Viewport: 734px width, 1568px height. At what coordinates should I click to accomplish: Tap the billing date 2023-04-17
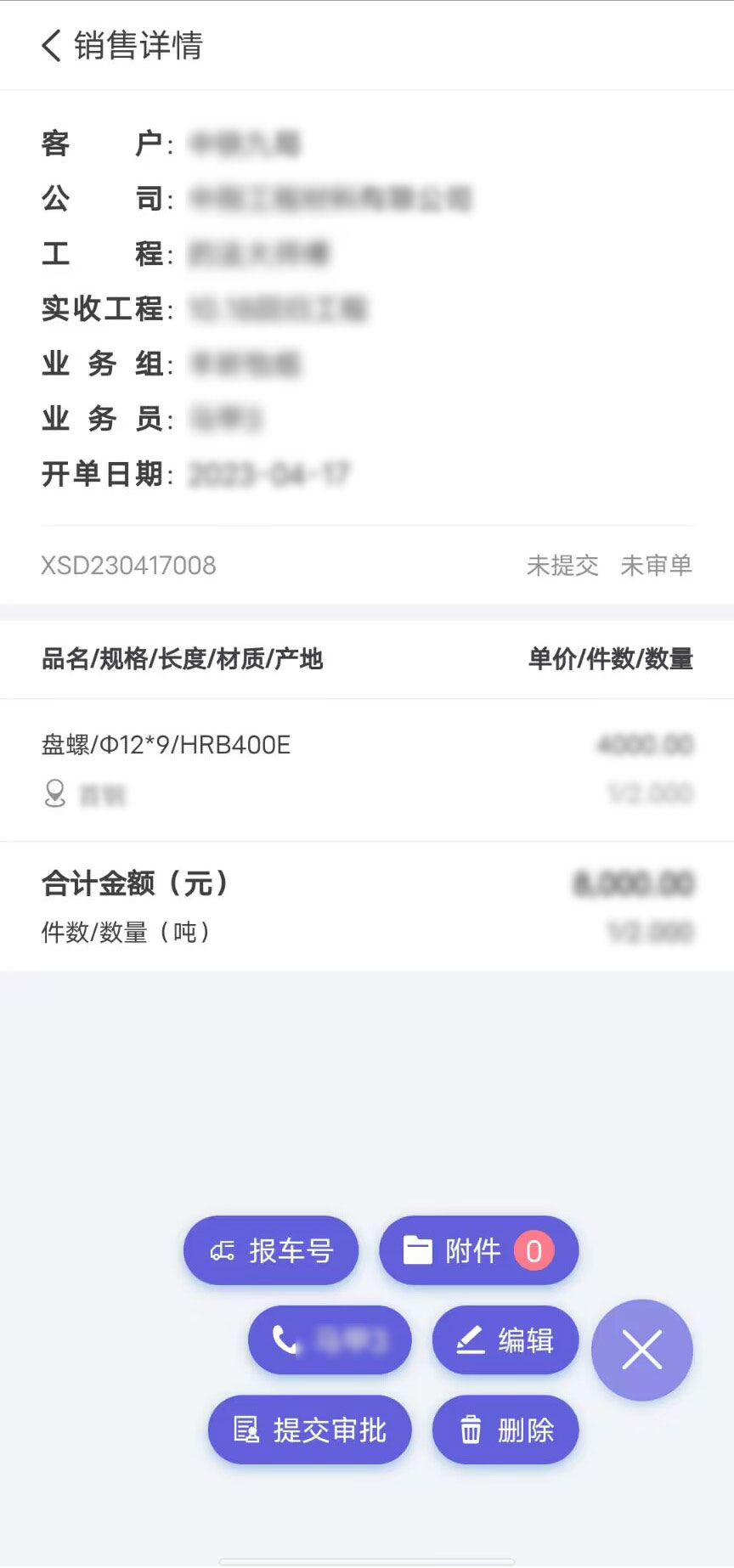(269, 476)
